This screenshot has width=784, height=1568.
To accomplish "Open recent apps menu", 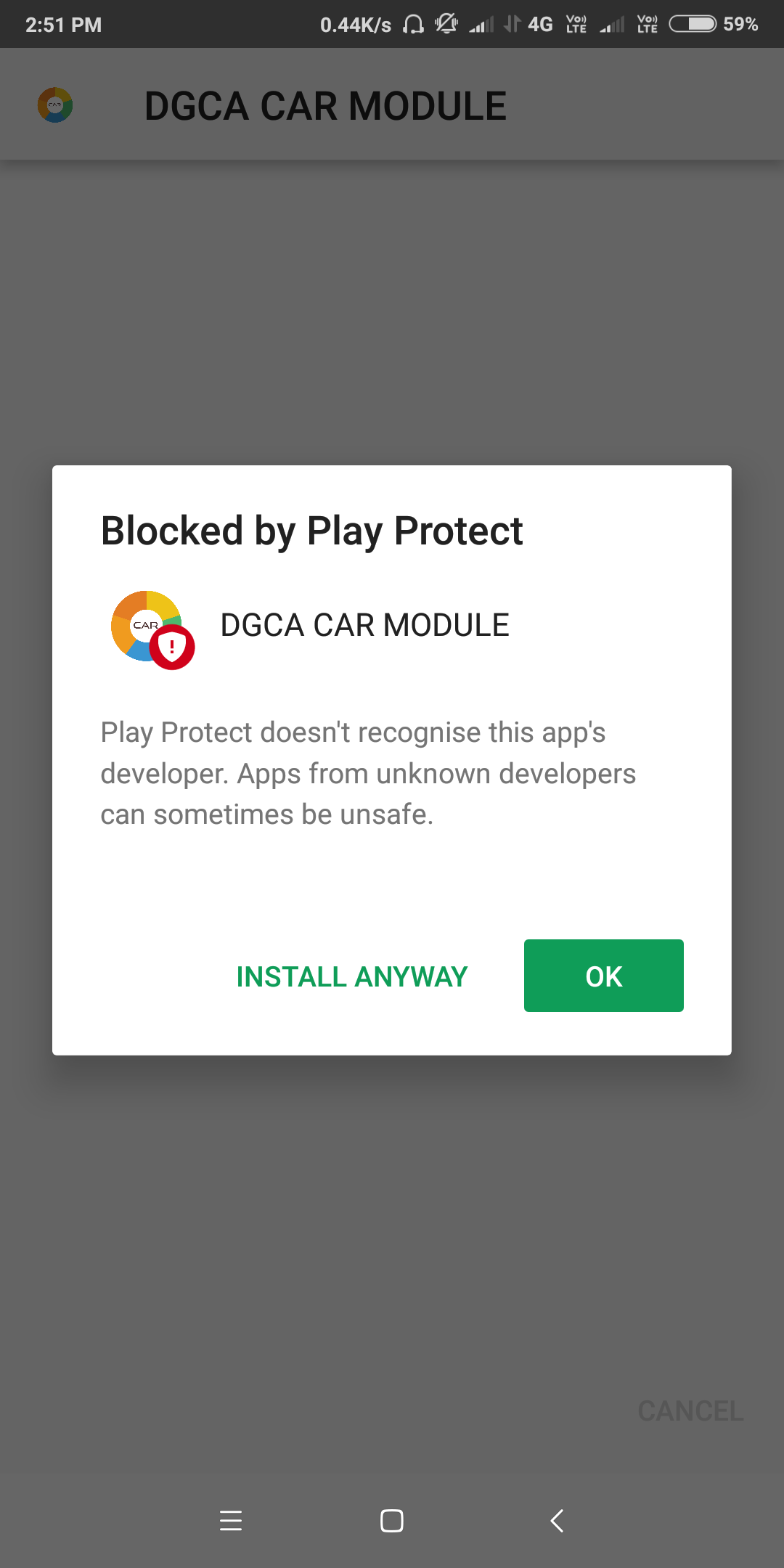I will pos(231,1520).
